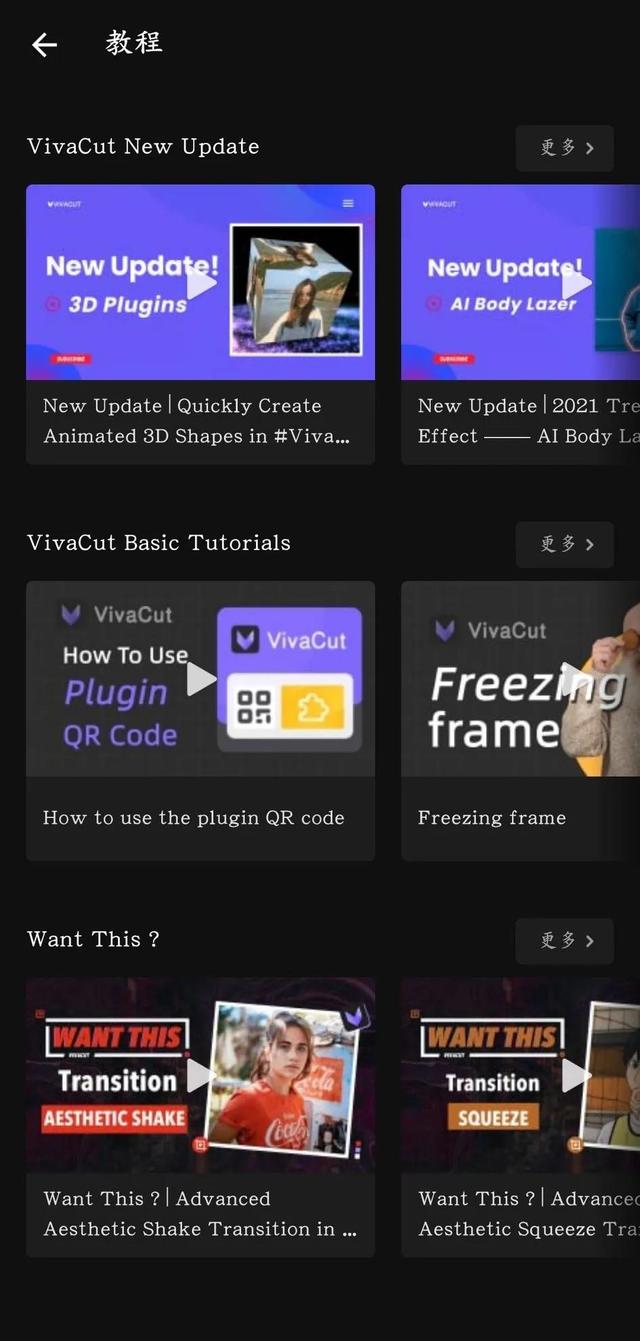Watch the Aesthetic Shake Transition video

click(201, 1075)
